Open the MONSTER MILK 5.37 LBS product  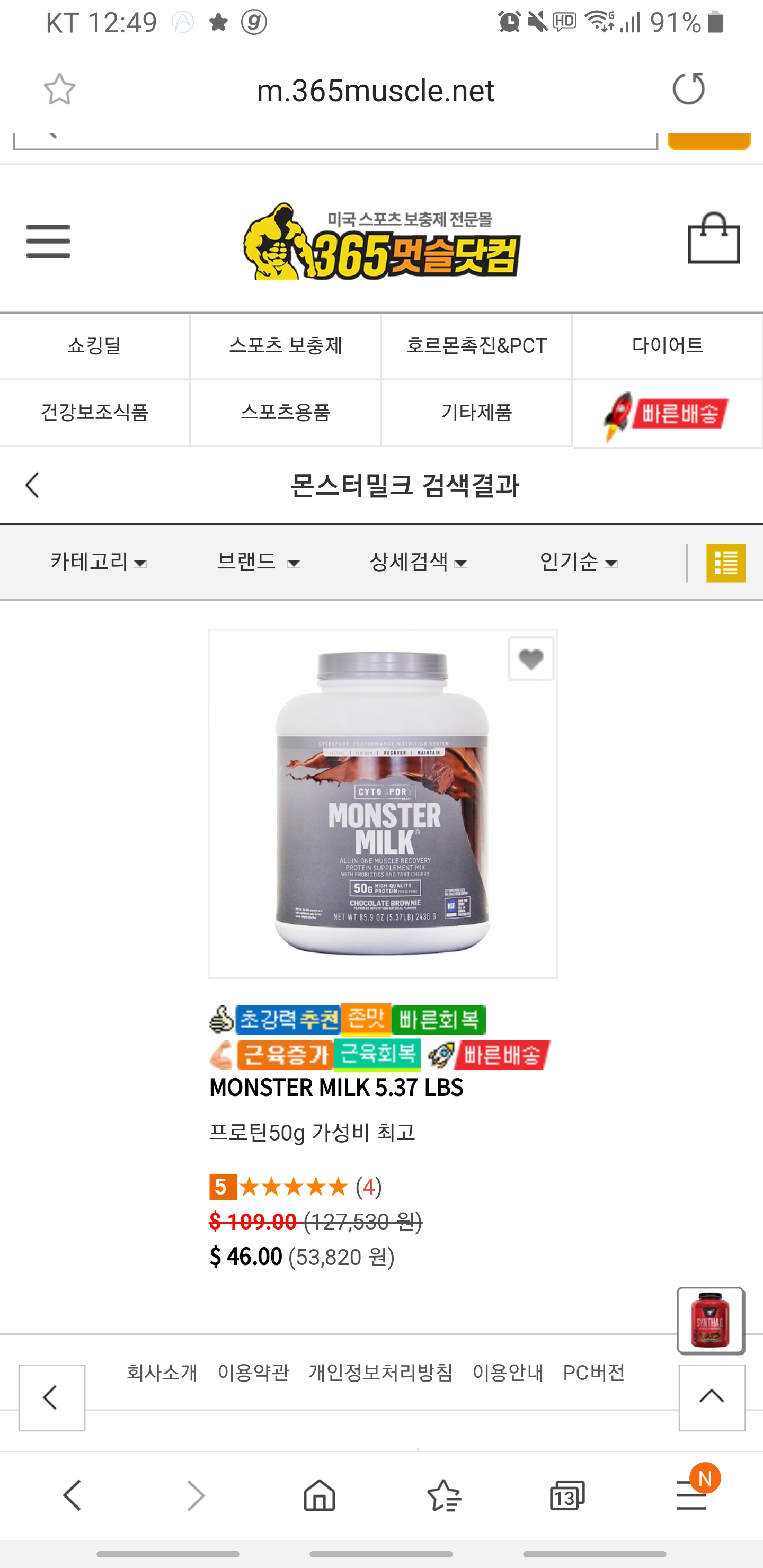[x=336, y=1087]
